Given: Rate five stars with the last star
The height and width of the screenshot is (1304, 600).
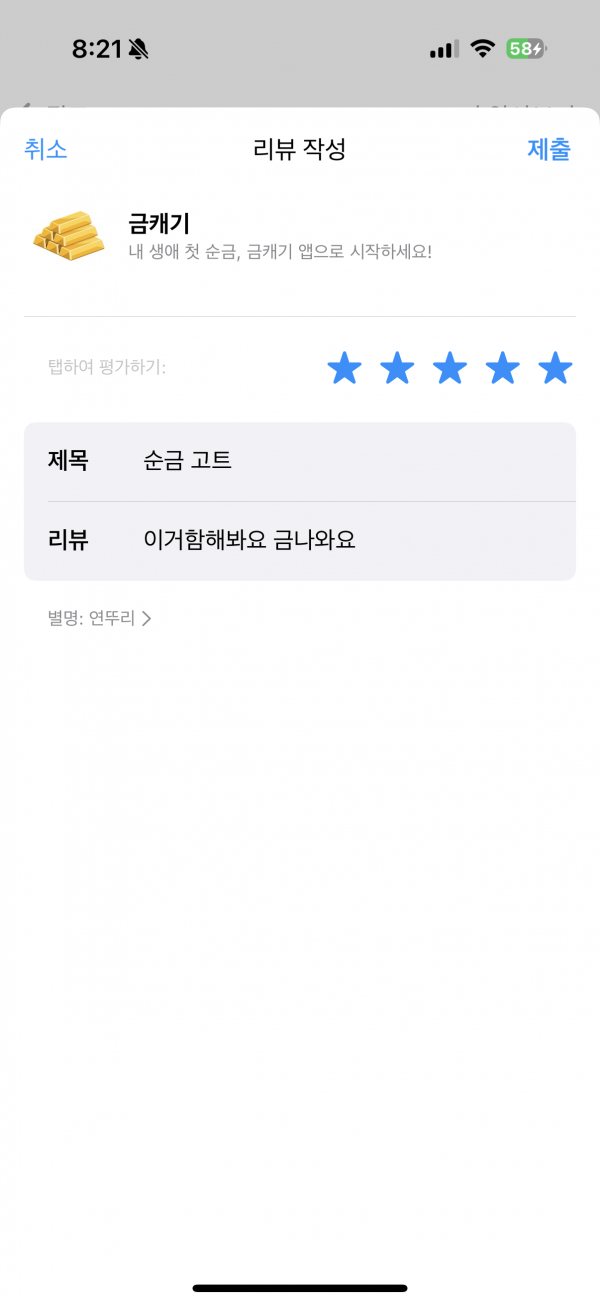Looking at the screenshot, I should coord(555,368).
